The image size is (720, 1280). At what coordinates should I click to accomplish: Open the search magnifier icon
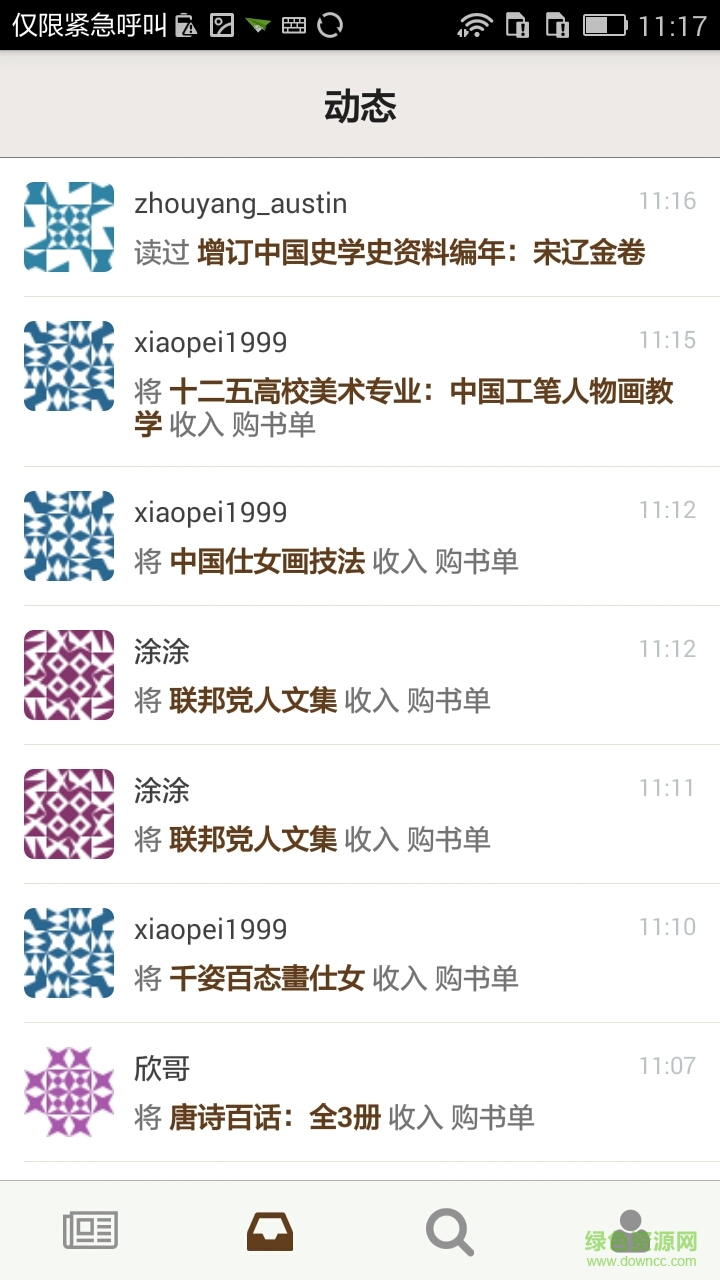[450, 1229]
